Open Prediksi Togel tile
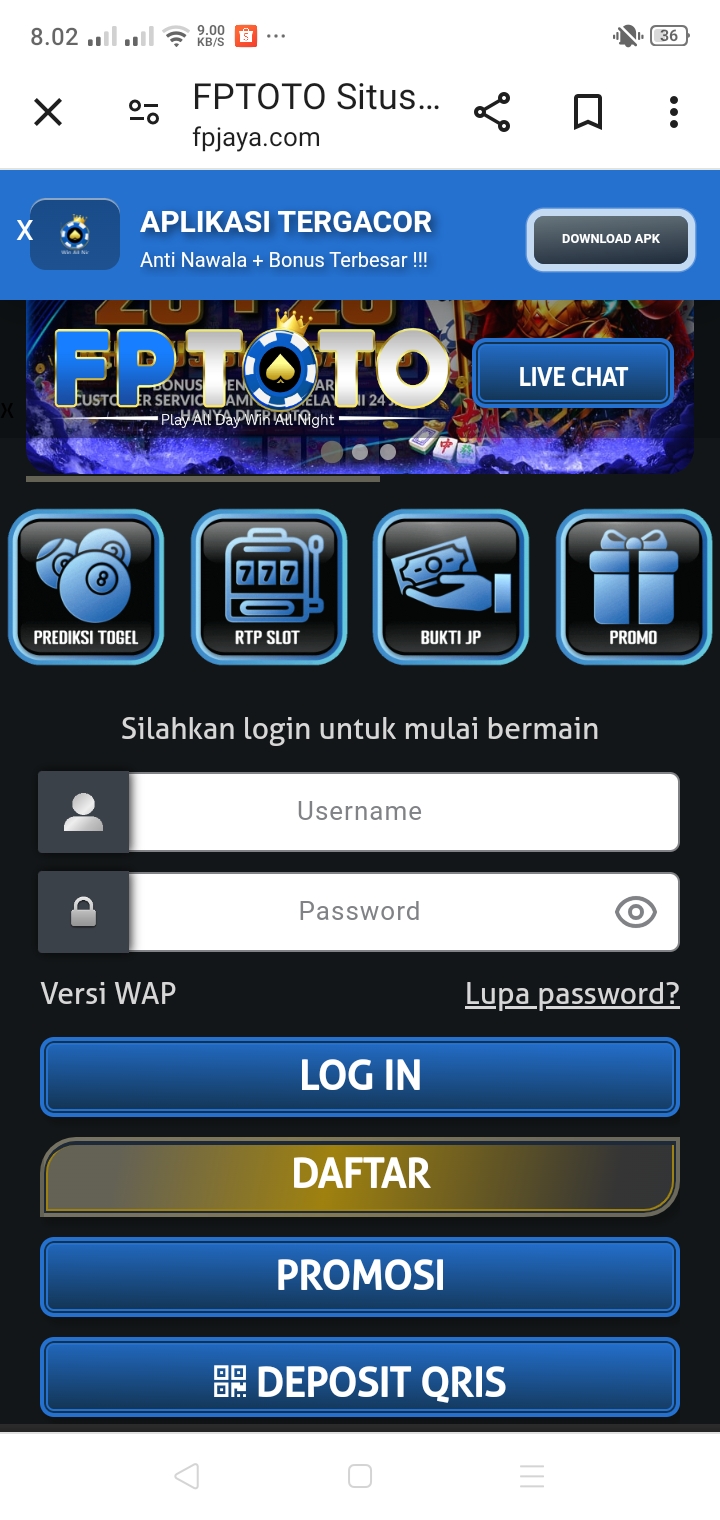720x1520 pixels. pyautogui.click(x=86, y=587)
